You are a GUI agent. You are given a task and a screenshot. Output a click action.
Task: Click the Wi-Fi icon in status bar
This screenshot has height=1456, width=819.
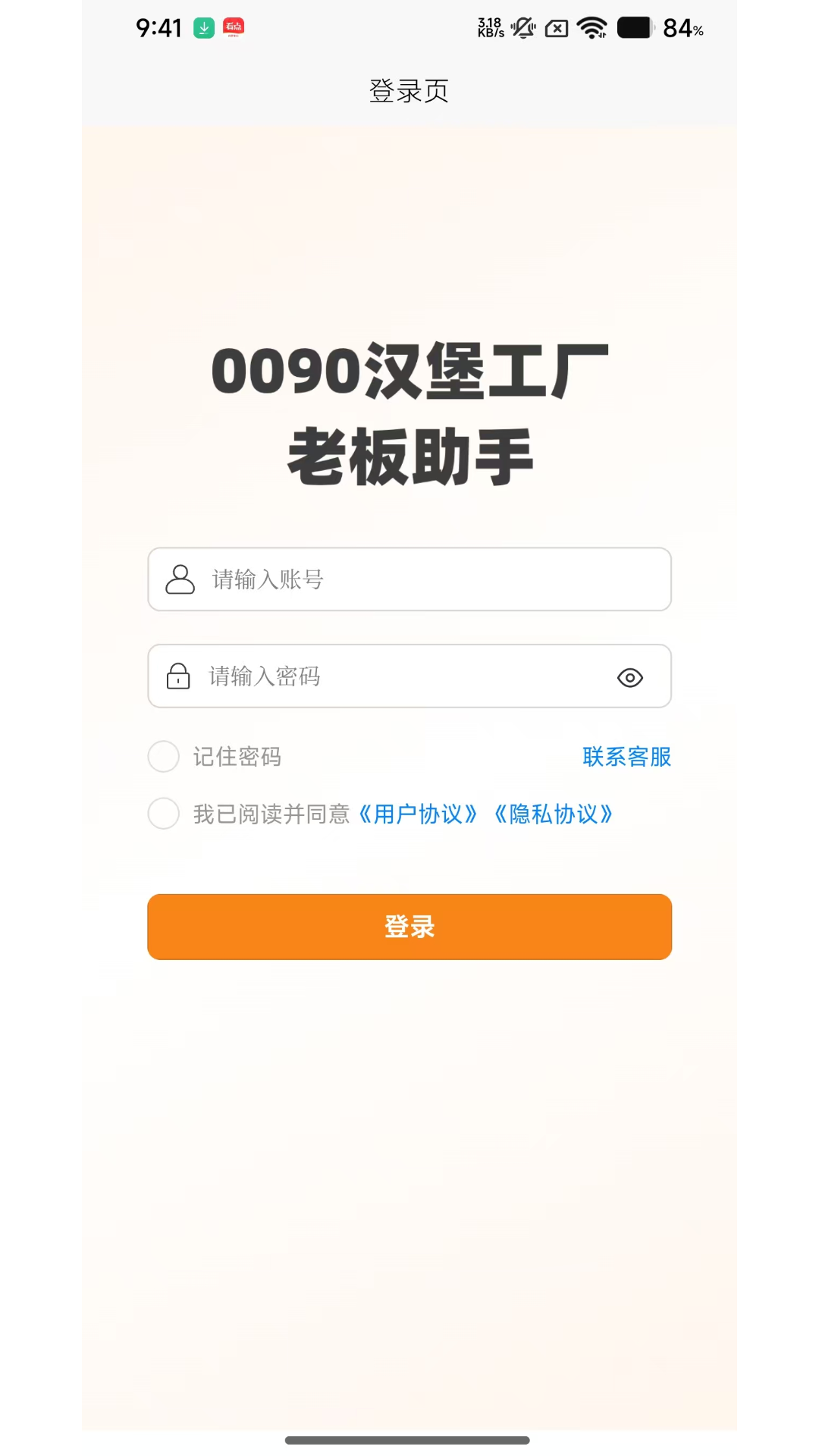593,27
